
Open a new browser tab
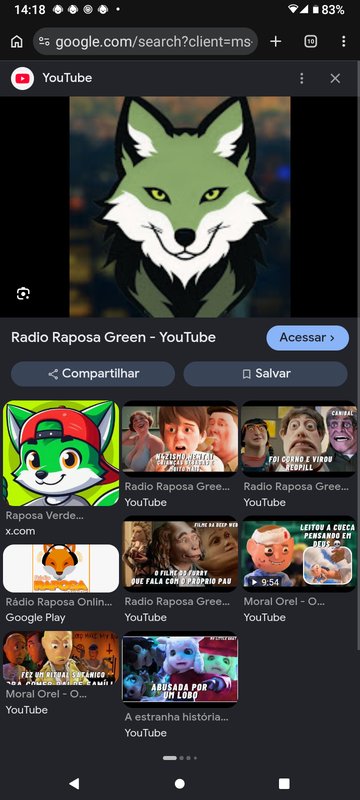pos(275,41)
